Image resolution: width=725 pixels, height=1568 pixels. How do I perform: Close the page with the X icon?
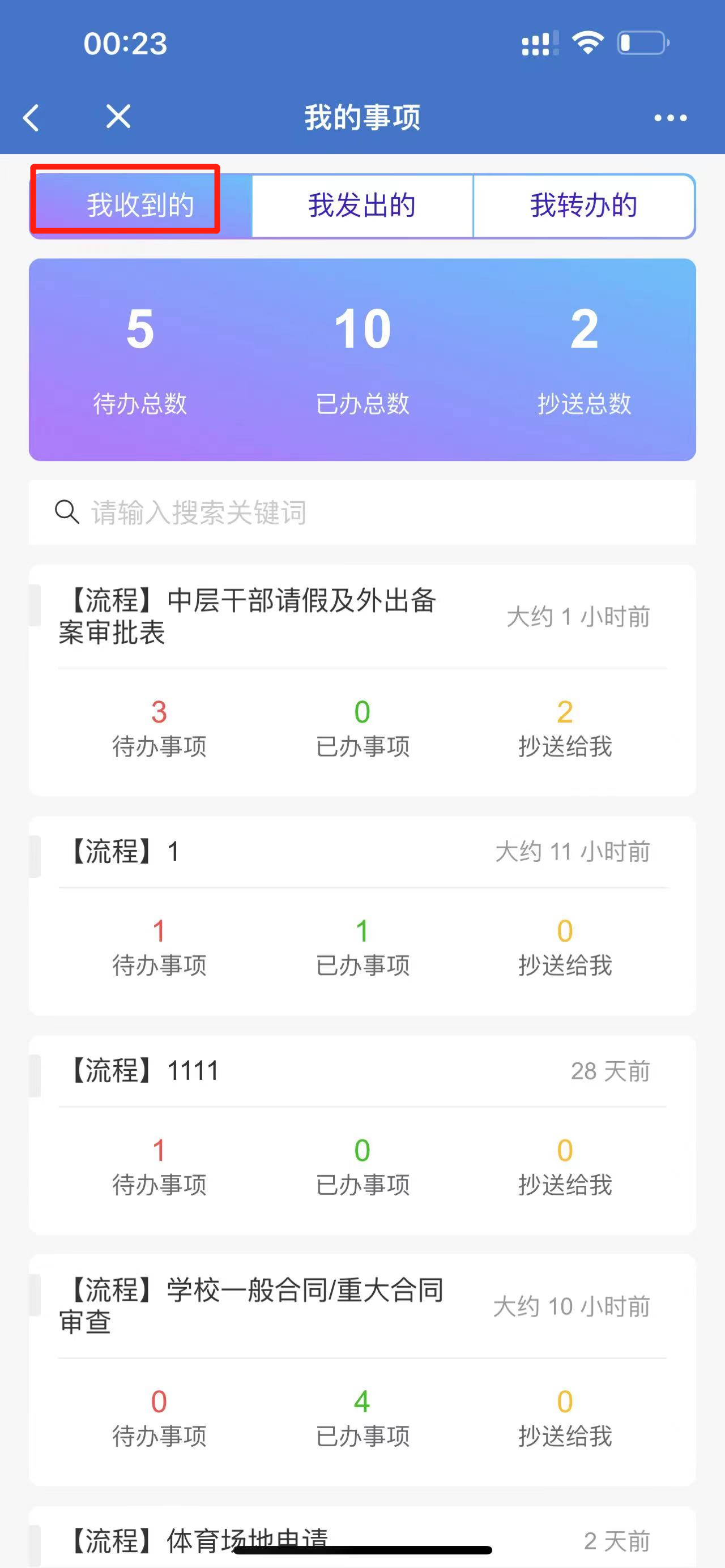click(118, 116)
